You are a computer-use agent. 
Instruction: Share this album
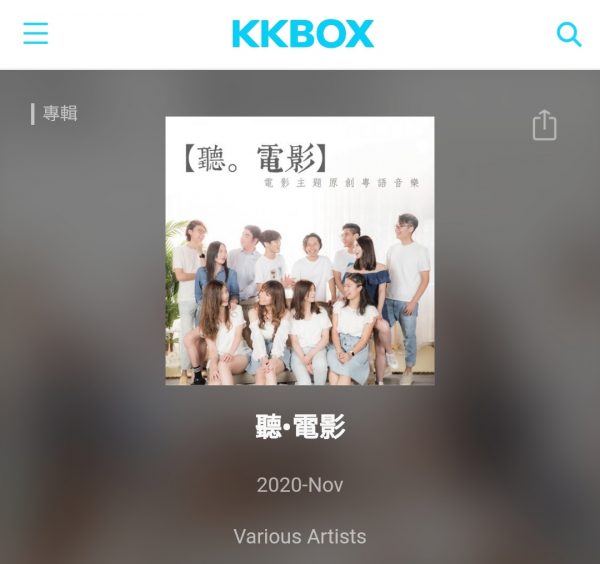click(544, 125)
